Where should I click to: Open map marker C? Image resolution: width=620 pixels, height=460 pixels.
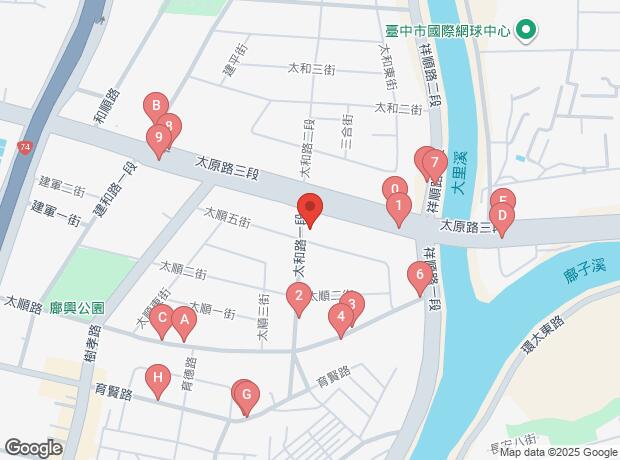coord(162,318)
